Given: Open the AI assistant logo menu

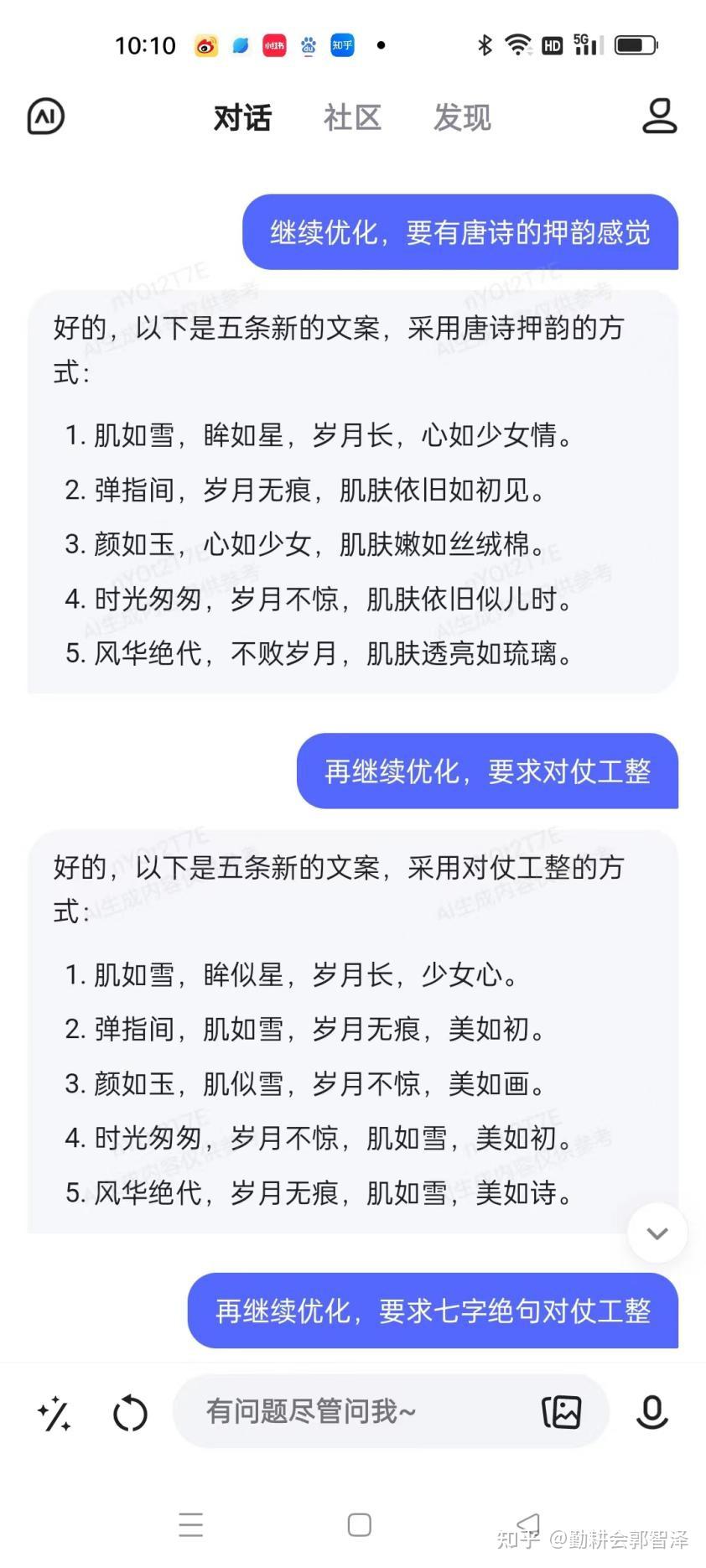Looking at the screenshot, I should 45,117.
